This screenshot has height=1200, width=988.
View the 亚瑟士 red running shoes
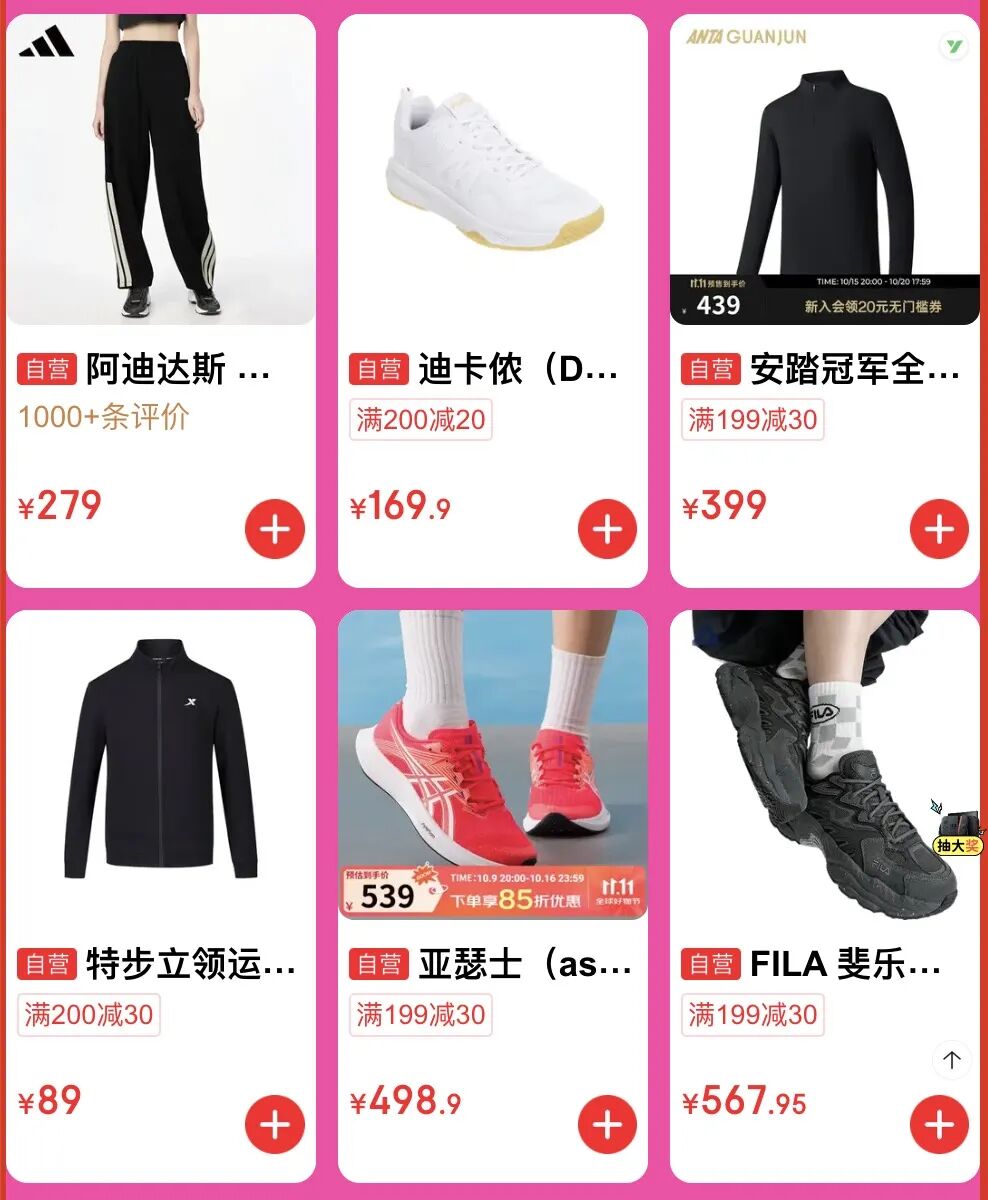click(x=492, y=765)
